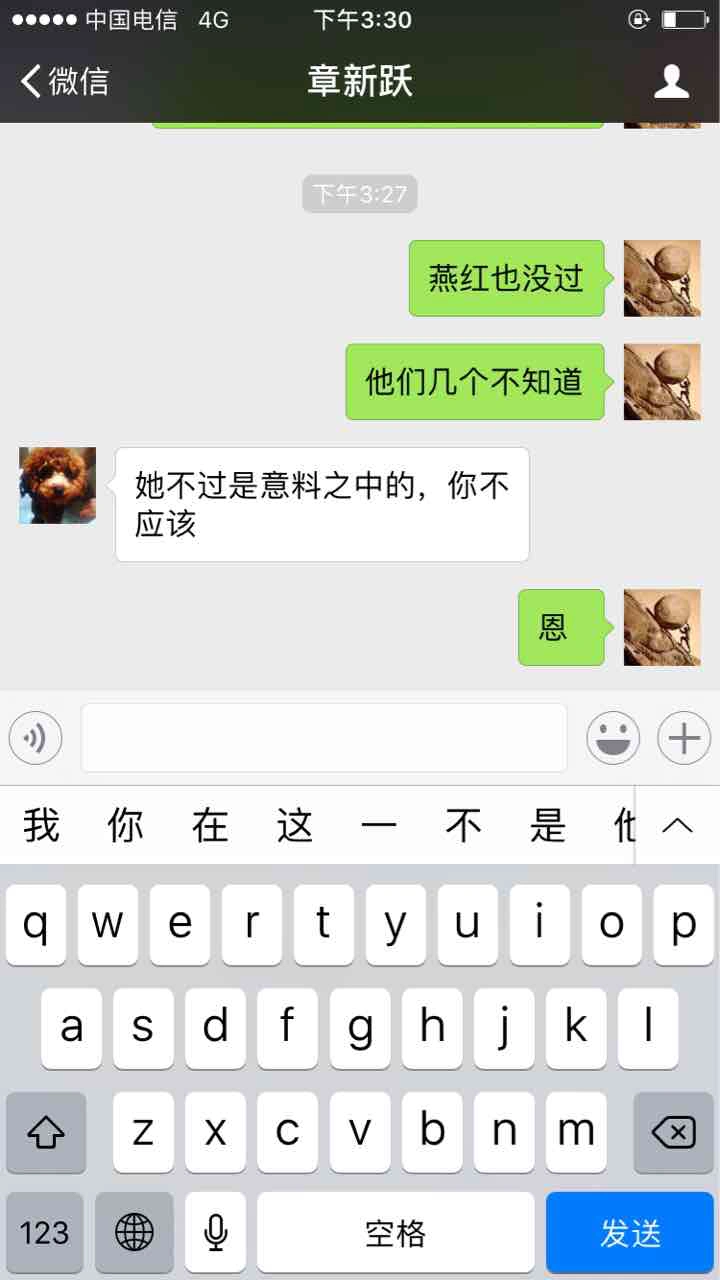Screen dimensions: 720x1280
Task: Tap my avatar beside 燕红也没过
Action: tap(661, 278)
